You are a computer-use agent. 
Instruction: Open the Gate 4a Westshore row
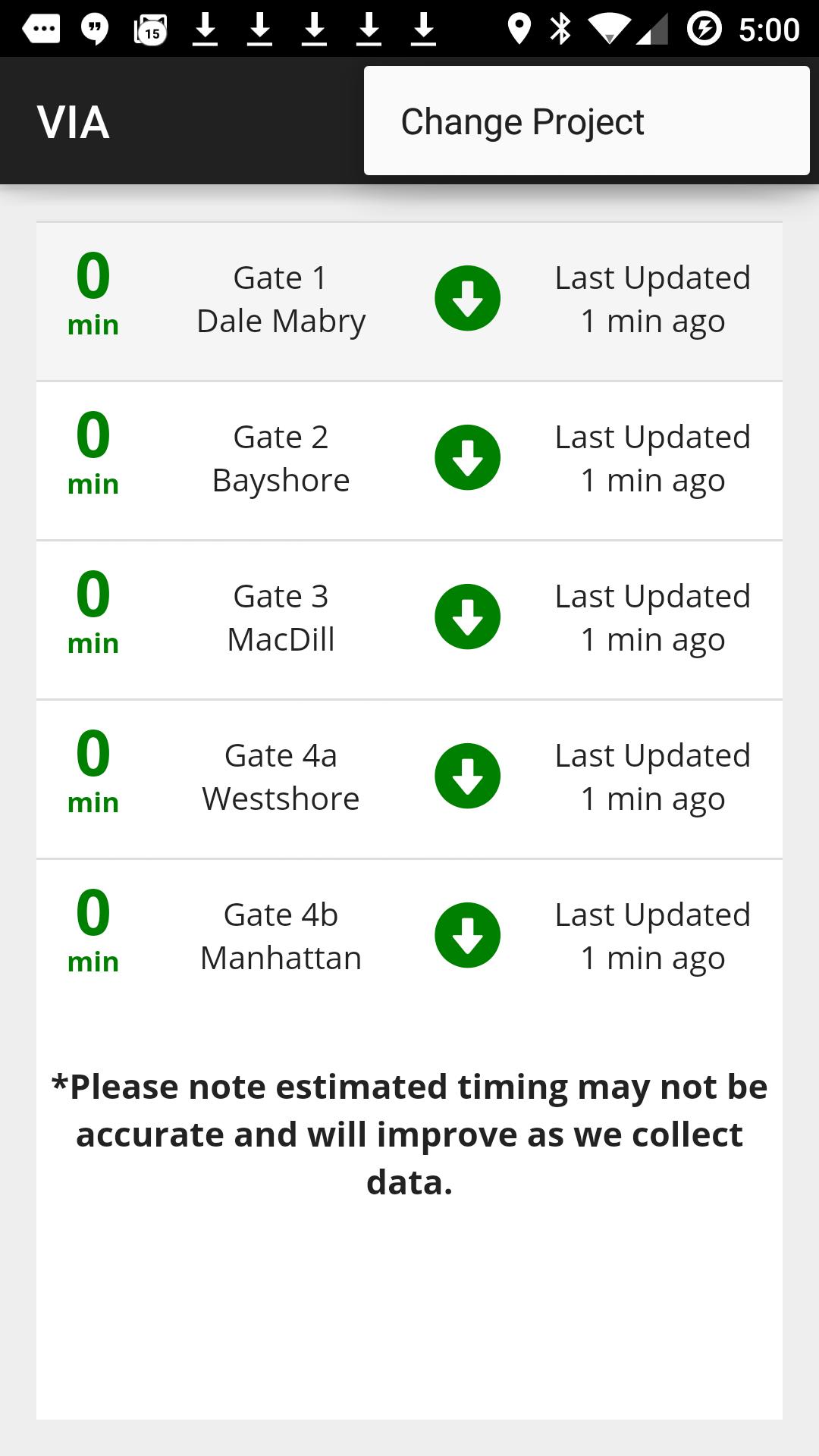(409, 778)
